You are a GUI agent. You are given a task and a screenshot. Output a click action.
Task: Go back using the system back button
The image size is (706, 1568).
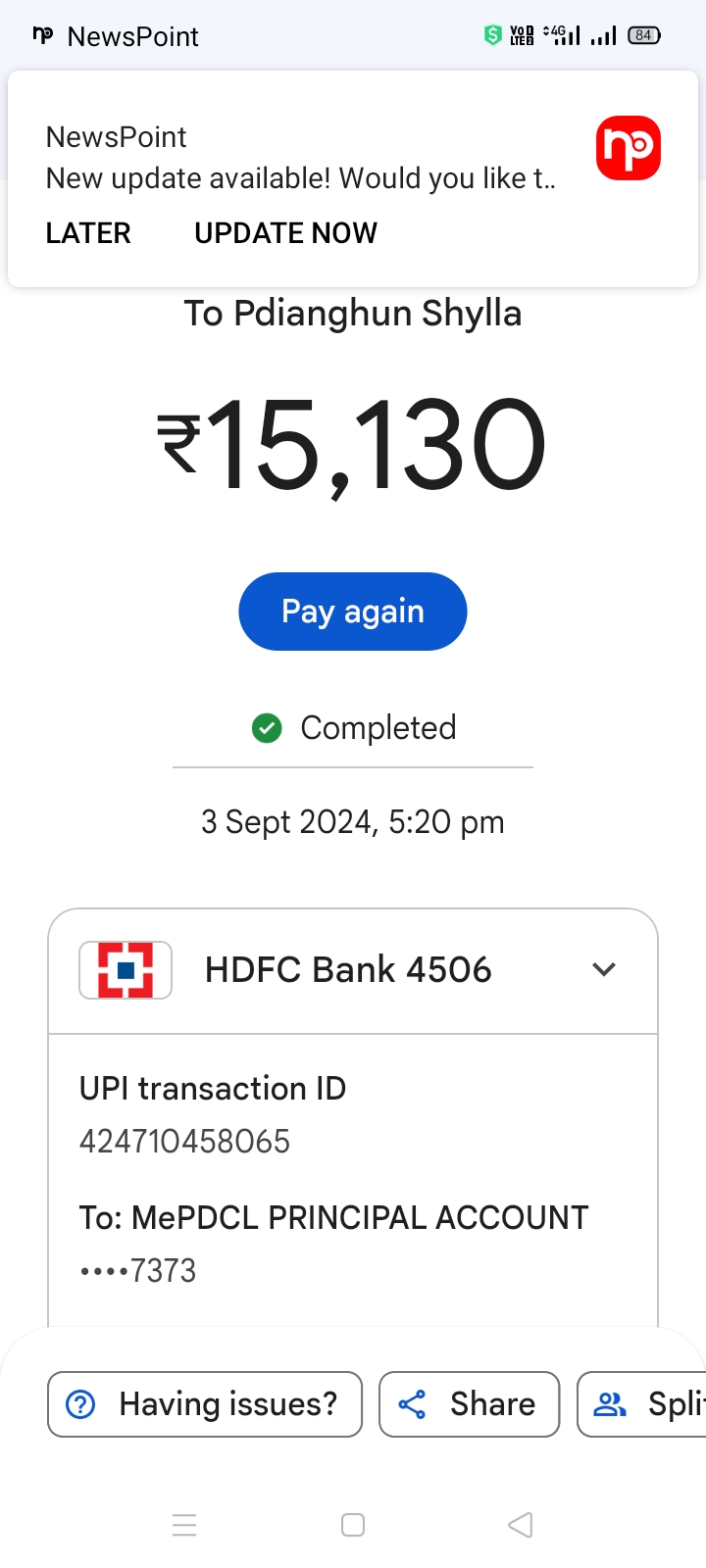[x=521, y=1525]
